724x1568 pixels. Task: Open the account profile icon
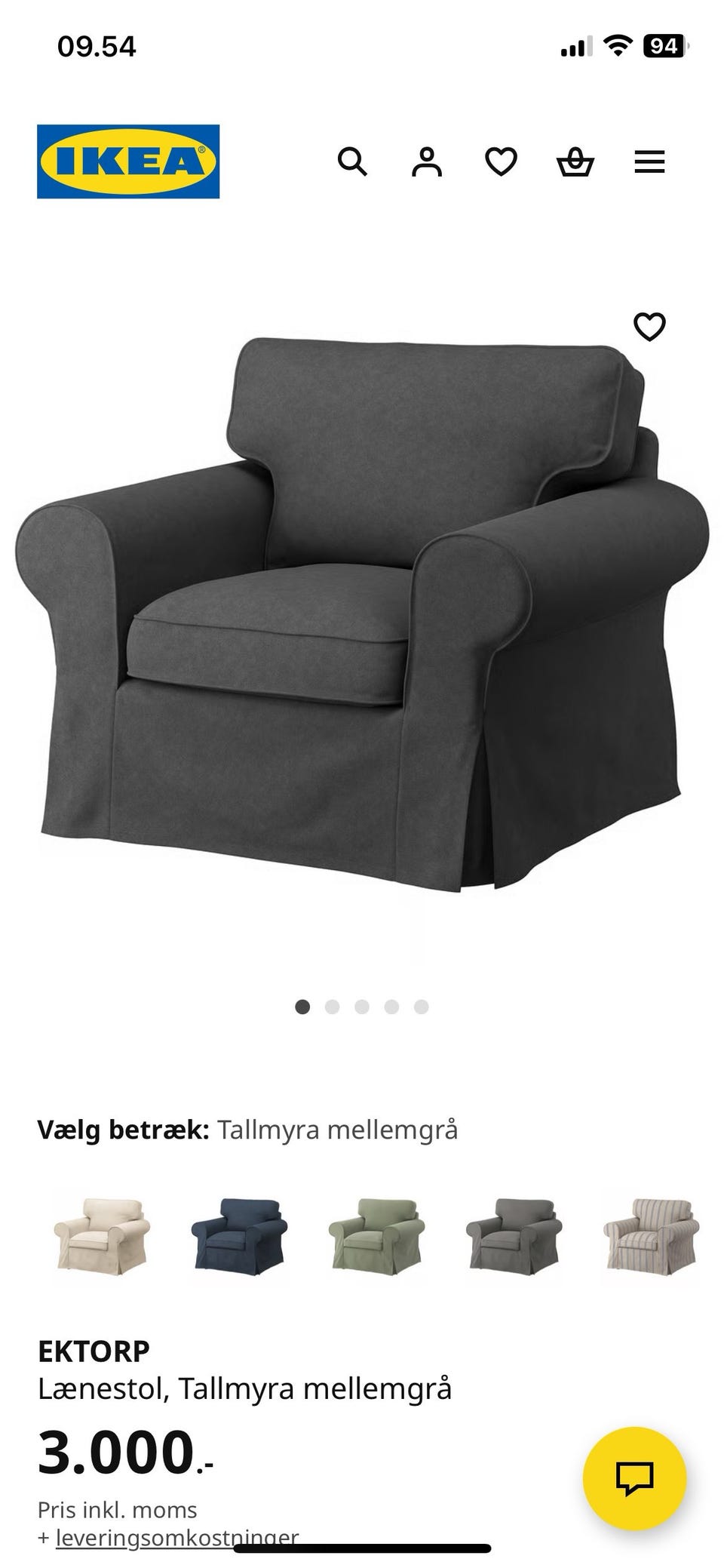point(427,161)
